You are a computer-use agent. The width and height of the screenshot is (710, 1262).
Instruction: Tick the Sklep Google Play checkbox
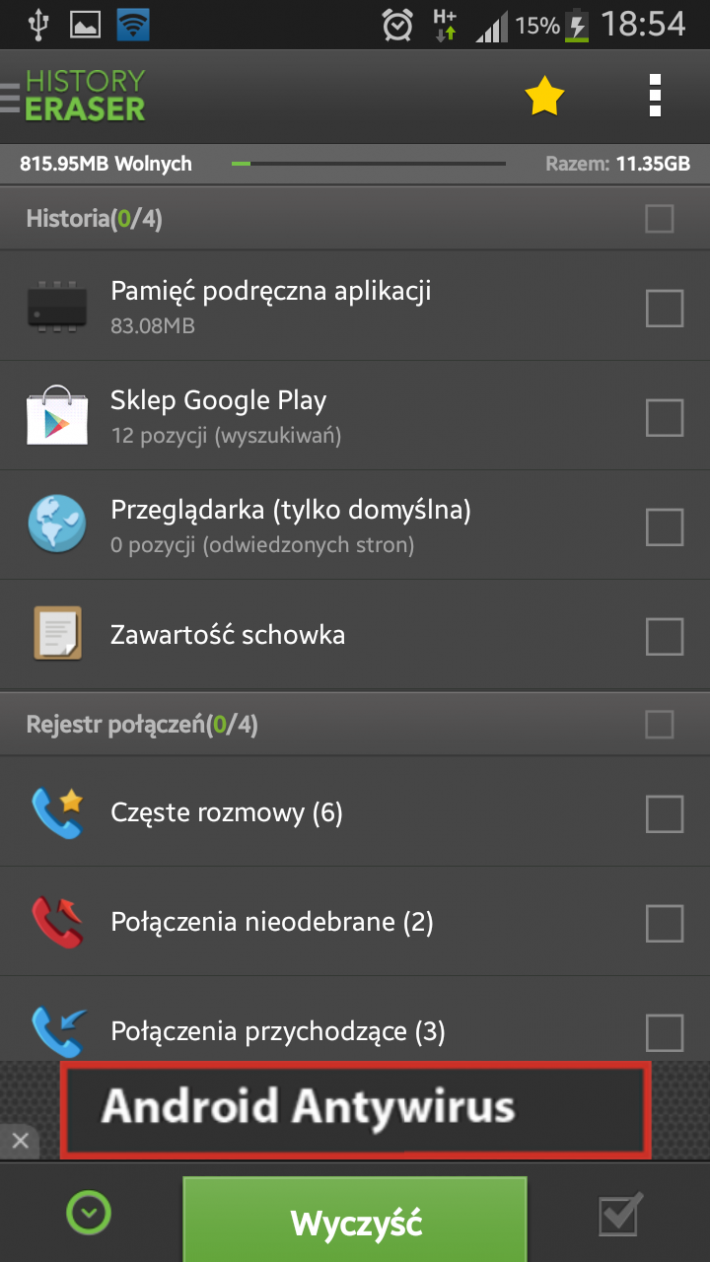(x=664, y=417)
